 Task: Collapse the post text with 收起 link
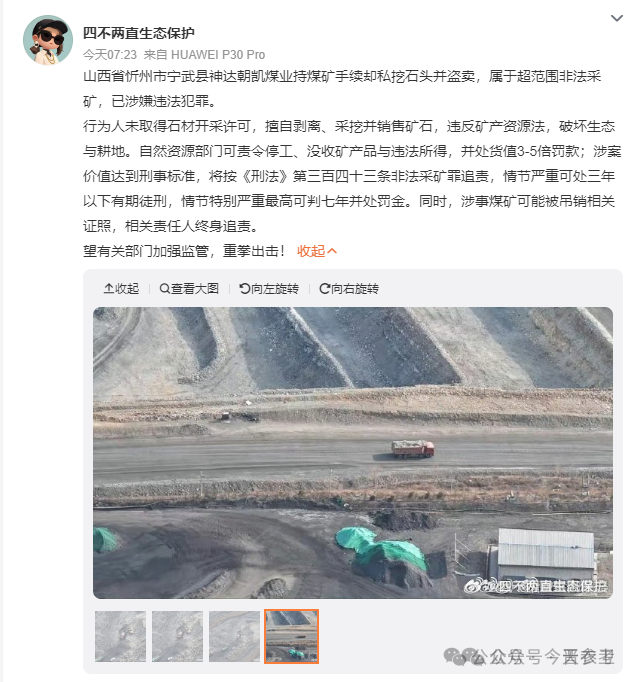click(x=317, y=251)
